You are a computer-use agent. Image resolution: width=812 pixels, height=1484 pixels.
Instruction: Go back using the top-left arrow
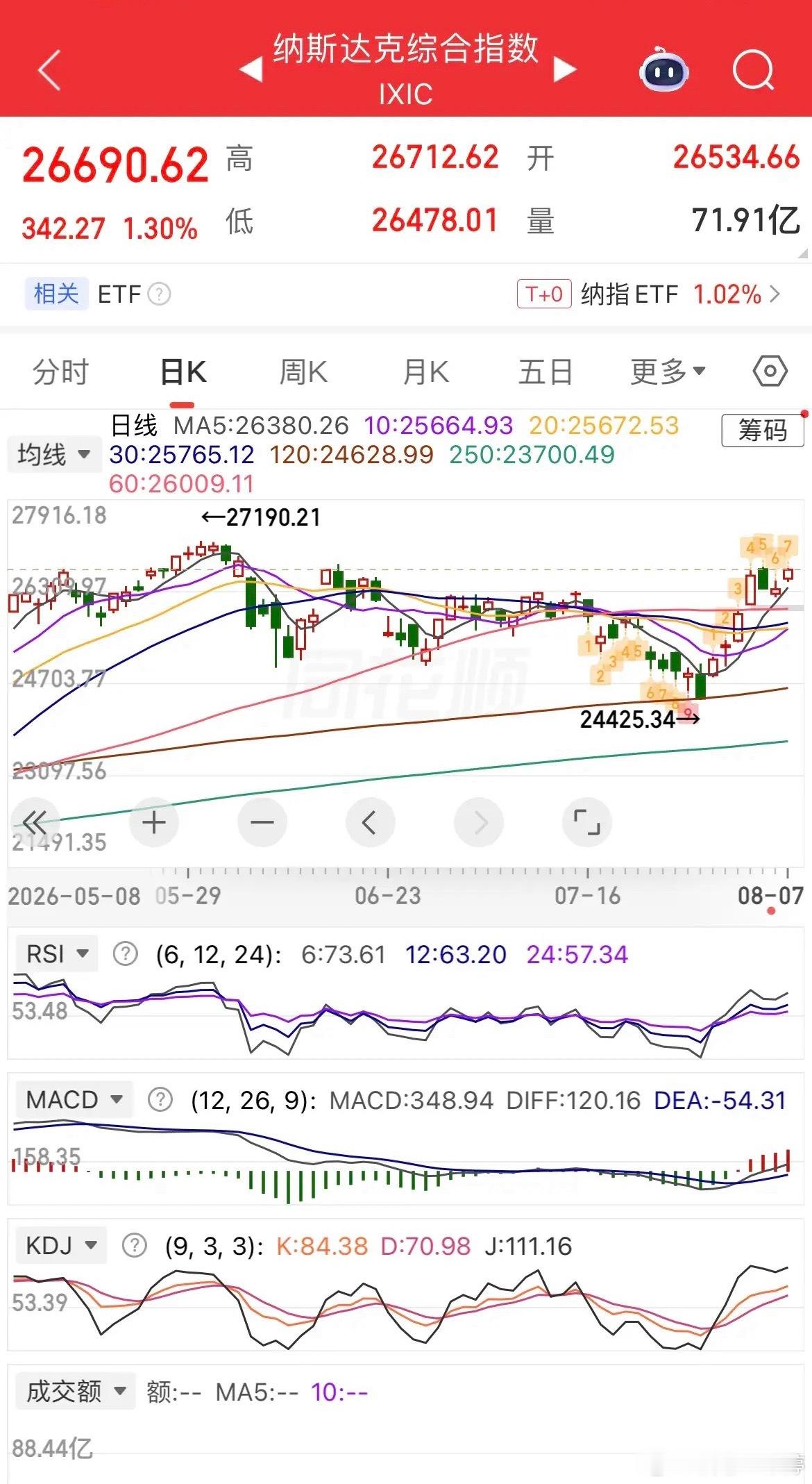[x=50, y=70]
